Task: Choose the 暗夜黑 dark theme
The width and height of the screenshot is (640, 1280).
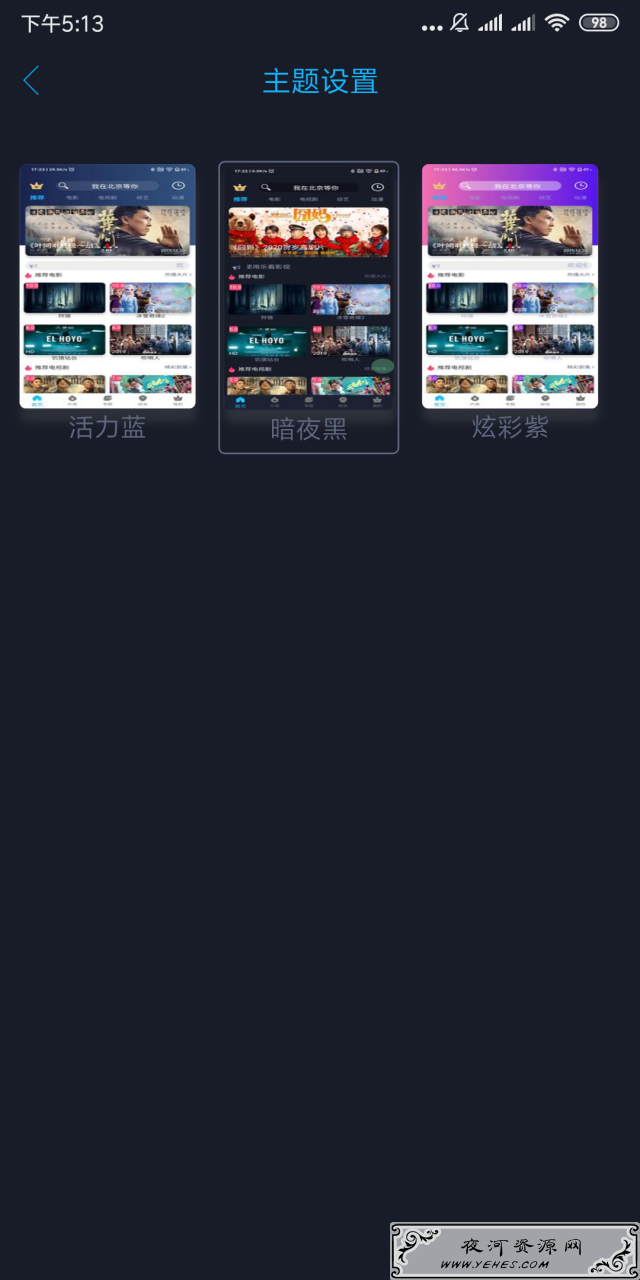Action: 308,288
